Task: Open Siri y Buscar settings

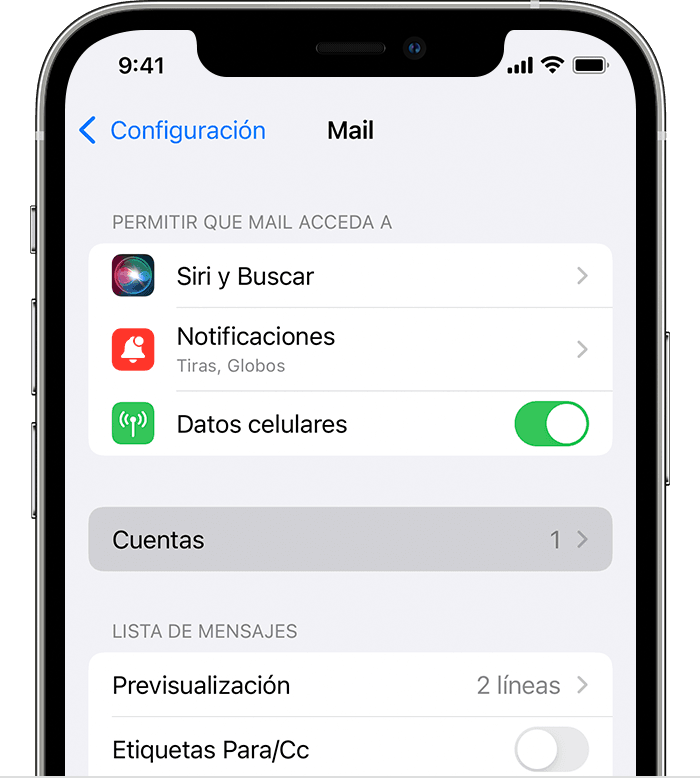Action: pyautogui.click(x=350, y=276)
